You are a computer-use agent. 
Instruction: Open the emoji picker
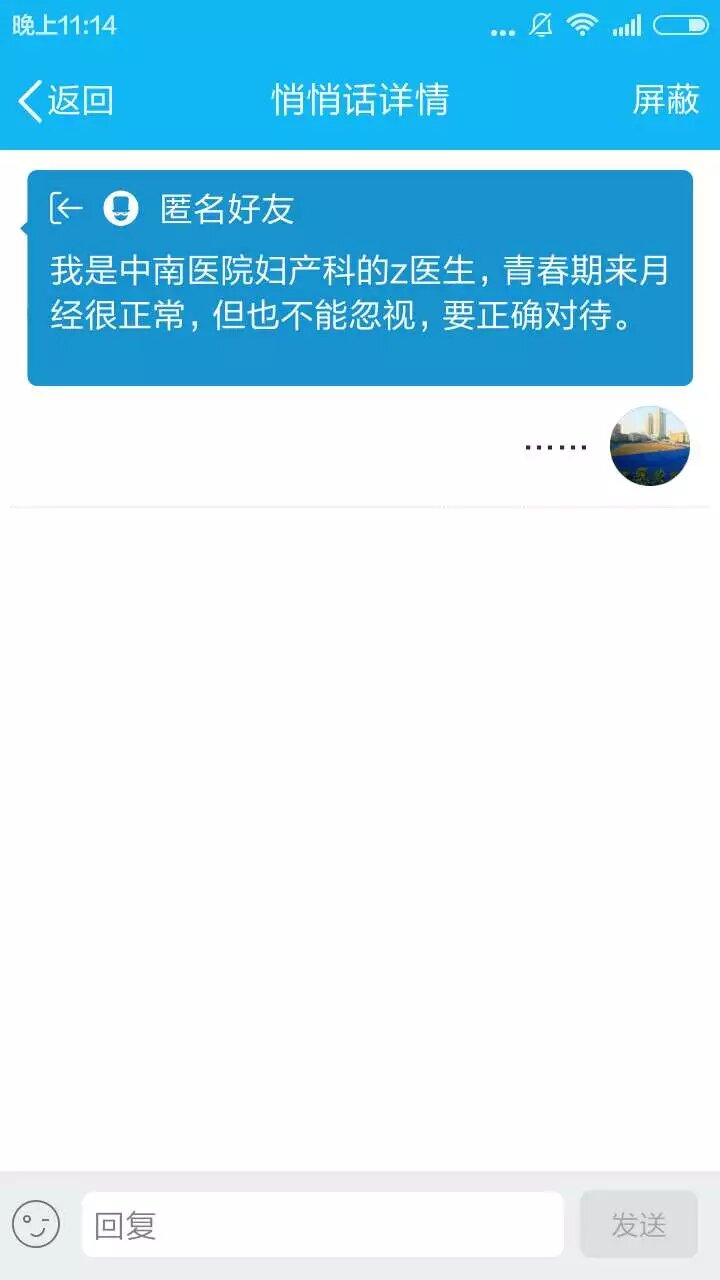[x=36, y=1224]
